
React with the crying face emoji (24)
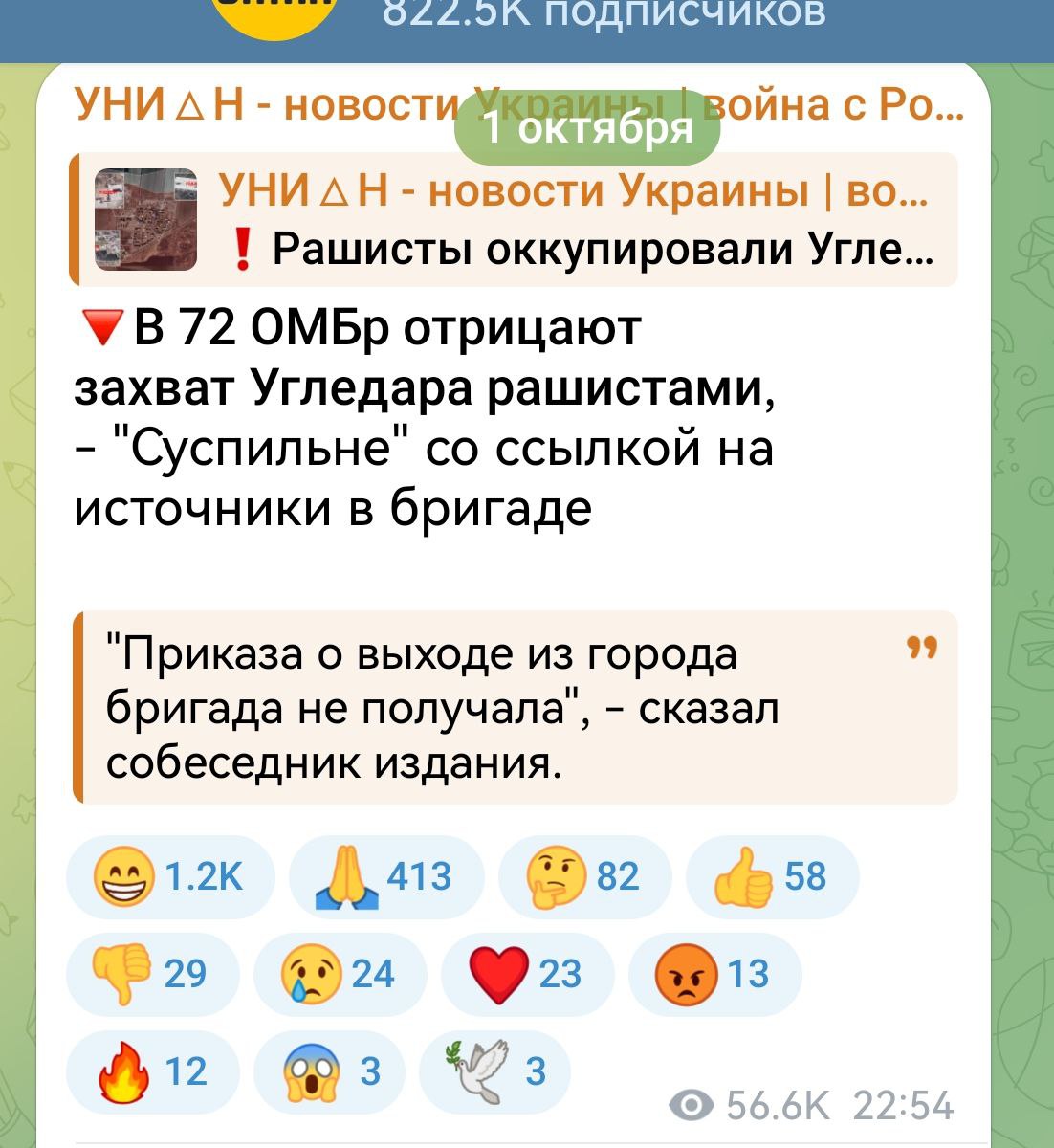339,973
